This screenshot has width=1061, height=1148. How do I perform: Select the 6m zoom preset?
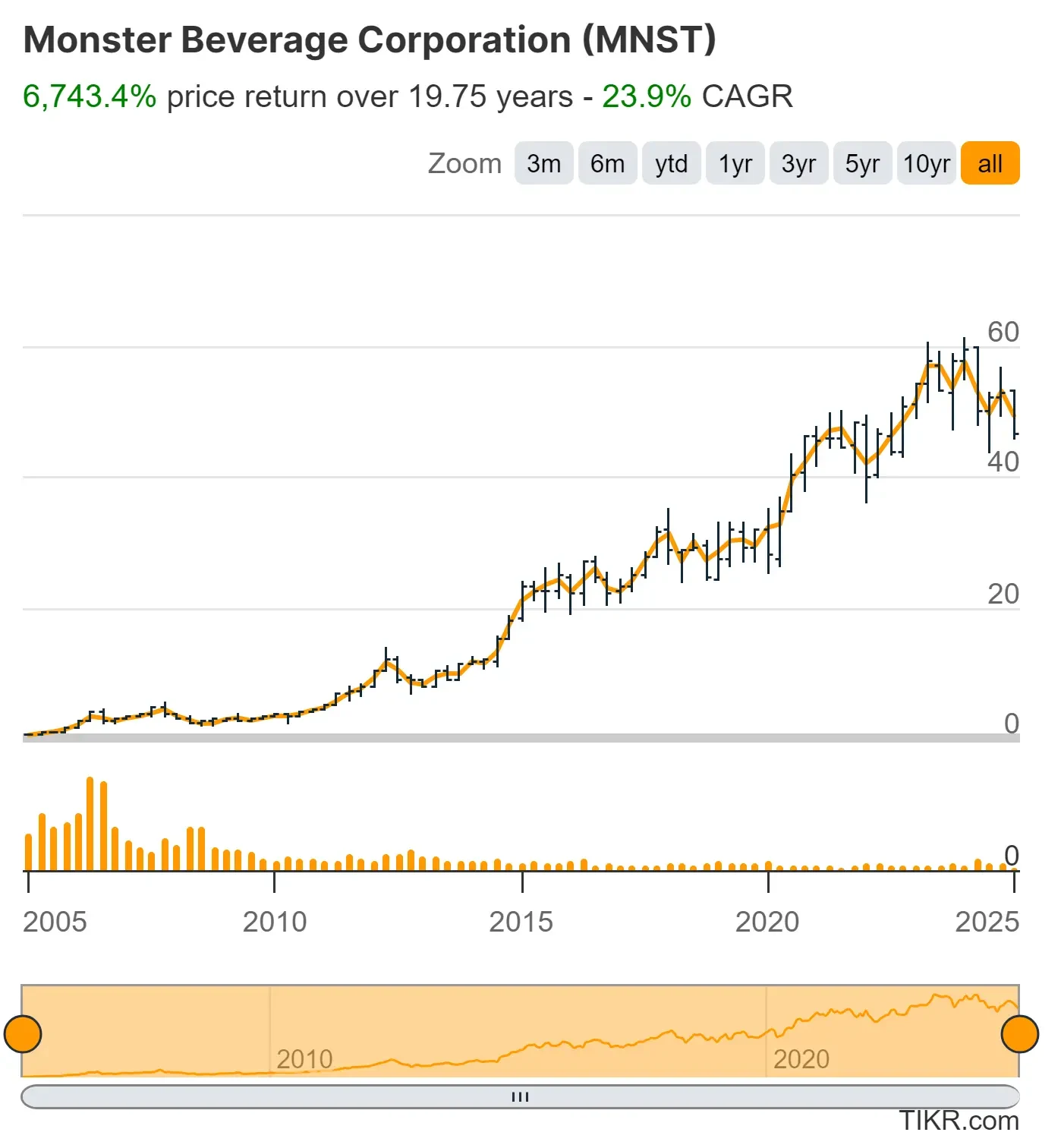(607, 162)
